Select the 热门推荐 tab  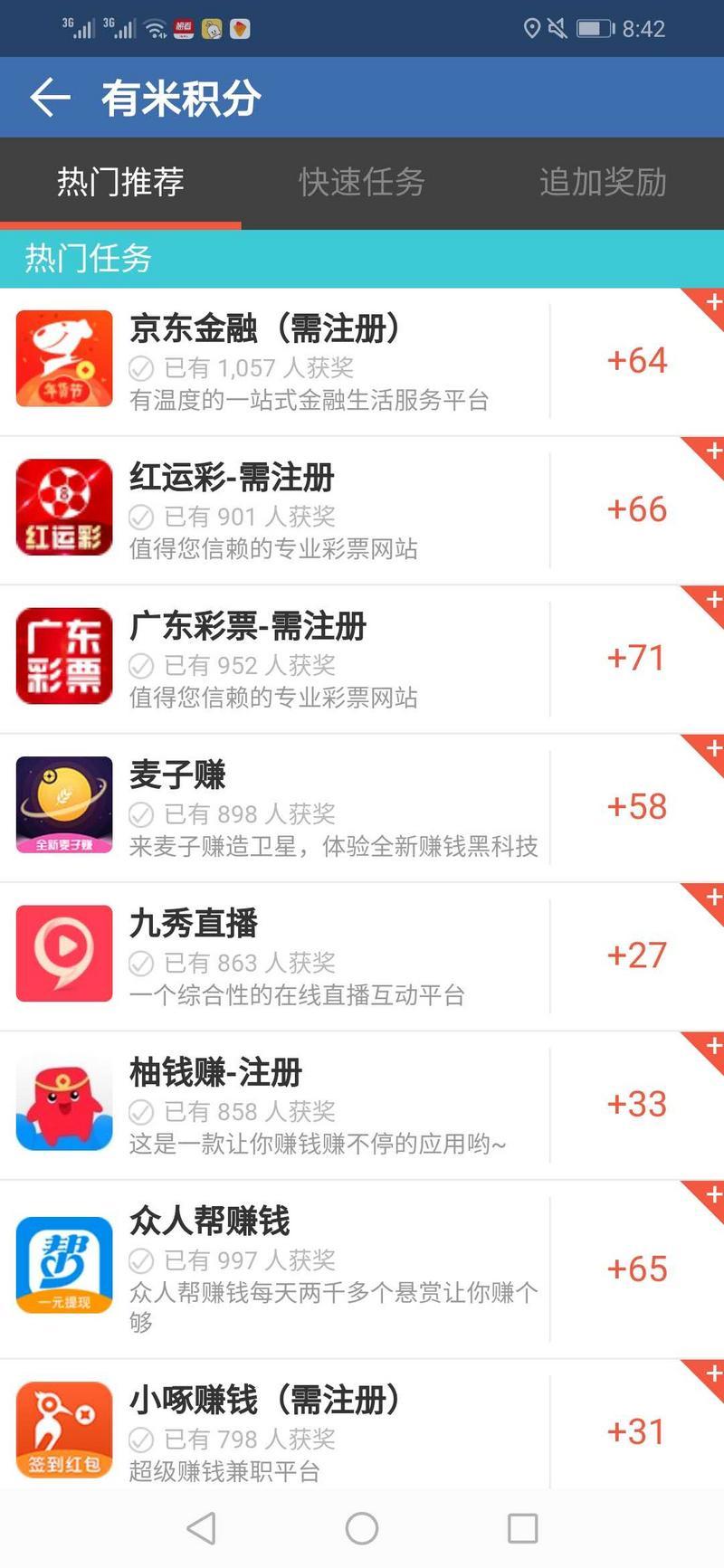point(120,182)
